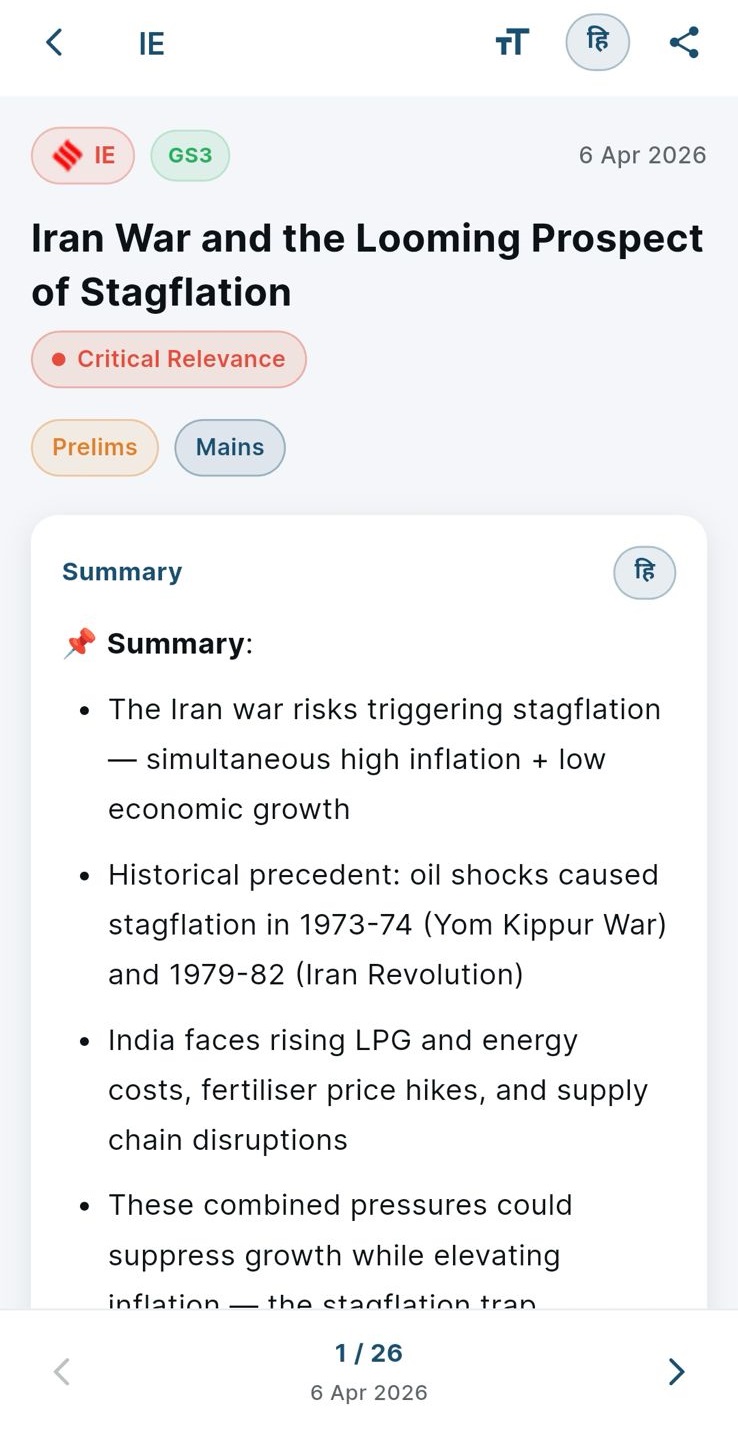Viewport: 738px width, 1431px height.
Task: Go to the previous article
Action: click(x=61, y=1371)
